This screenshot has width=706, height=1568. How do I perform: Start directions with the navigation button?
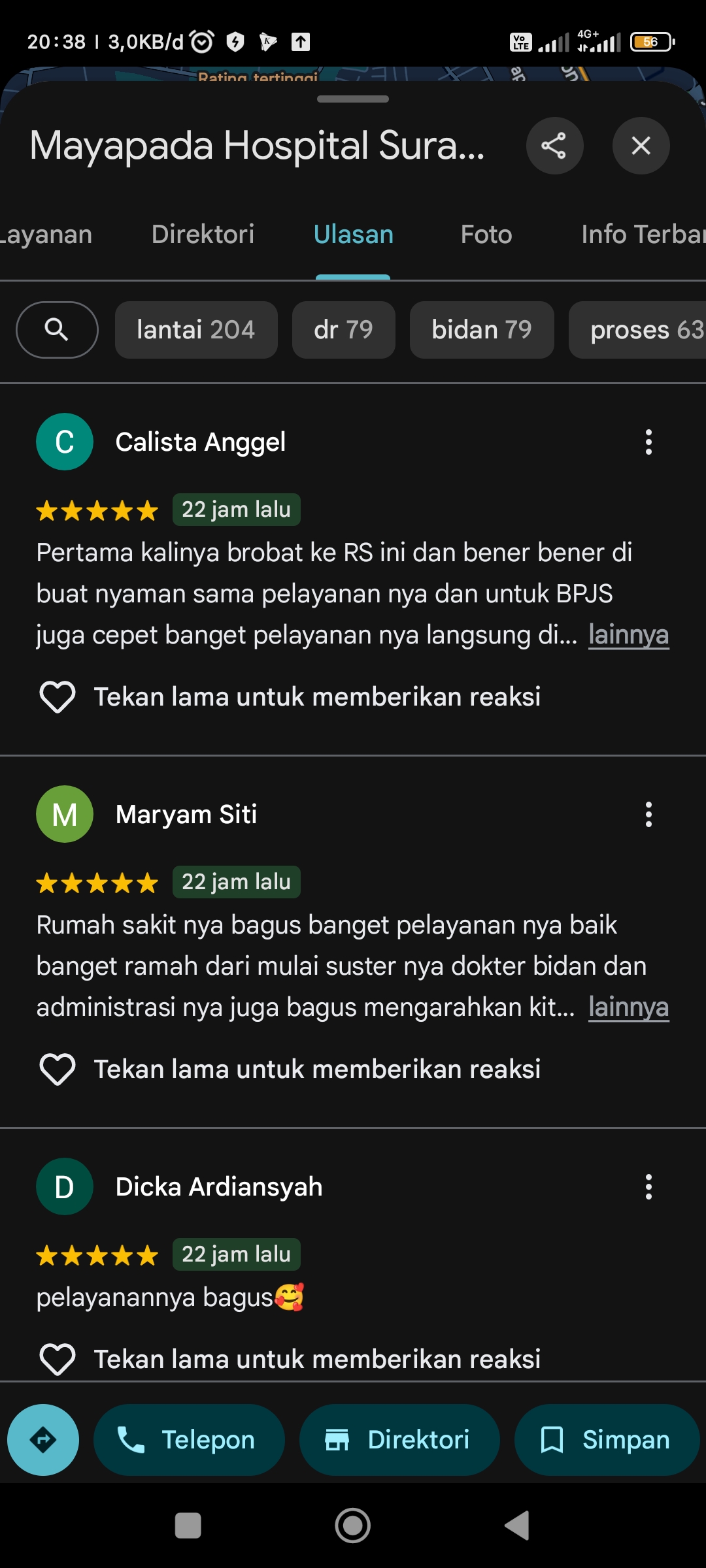[43, 1440]
